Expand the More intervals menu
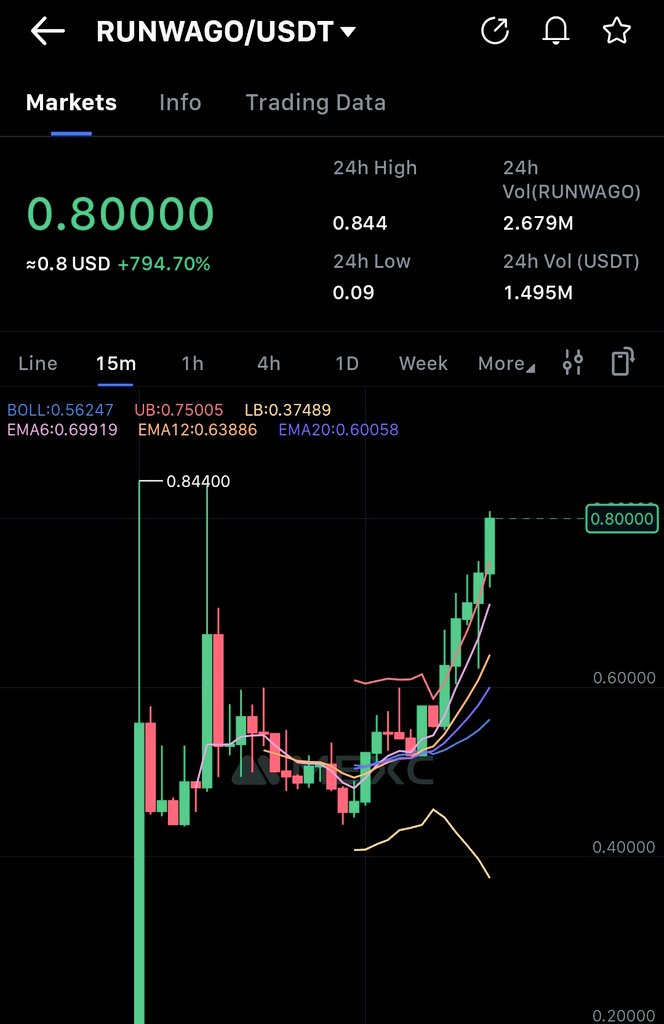 click(506, 363)
